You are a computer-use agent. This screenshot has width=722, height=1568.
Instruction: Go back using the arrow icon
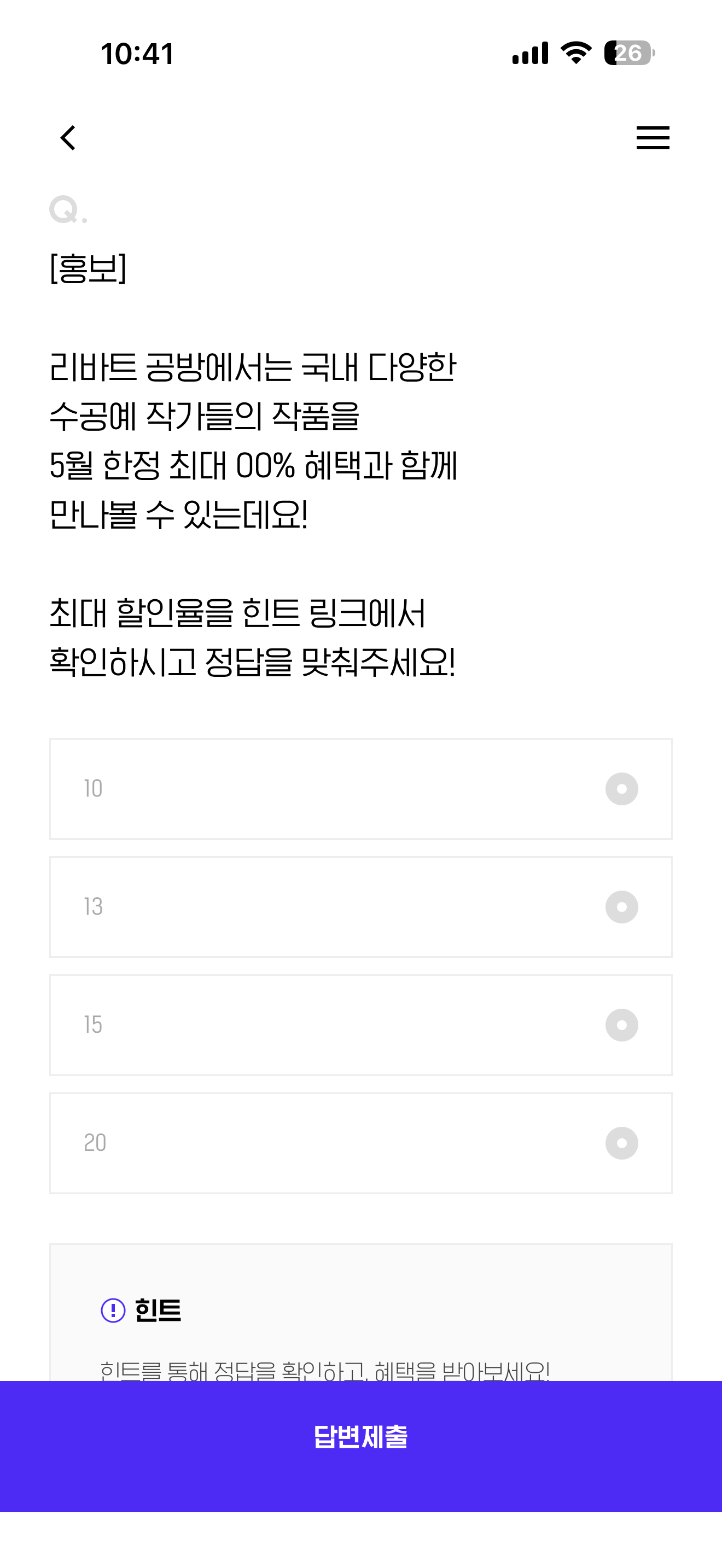(68, 138)
